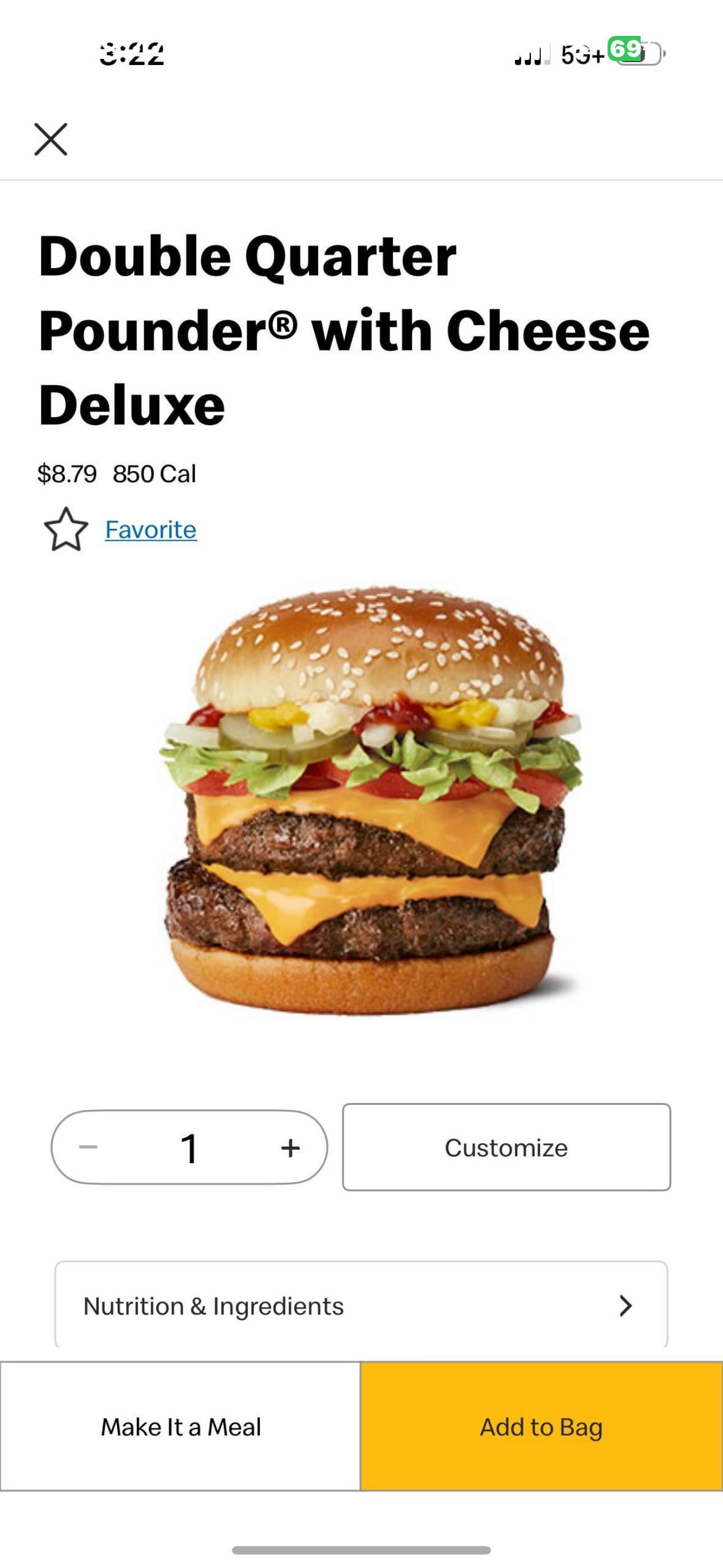Image resolution: width=723 pixels, height=1568 pixels.
Task: Customize the Double Quarter Pounder
Action: coord(506,1147)
